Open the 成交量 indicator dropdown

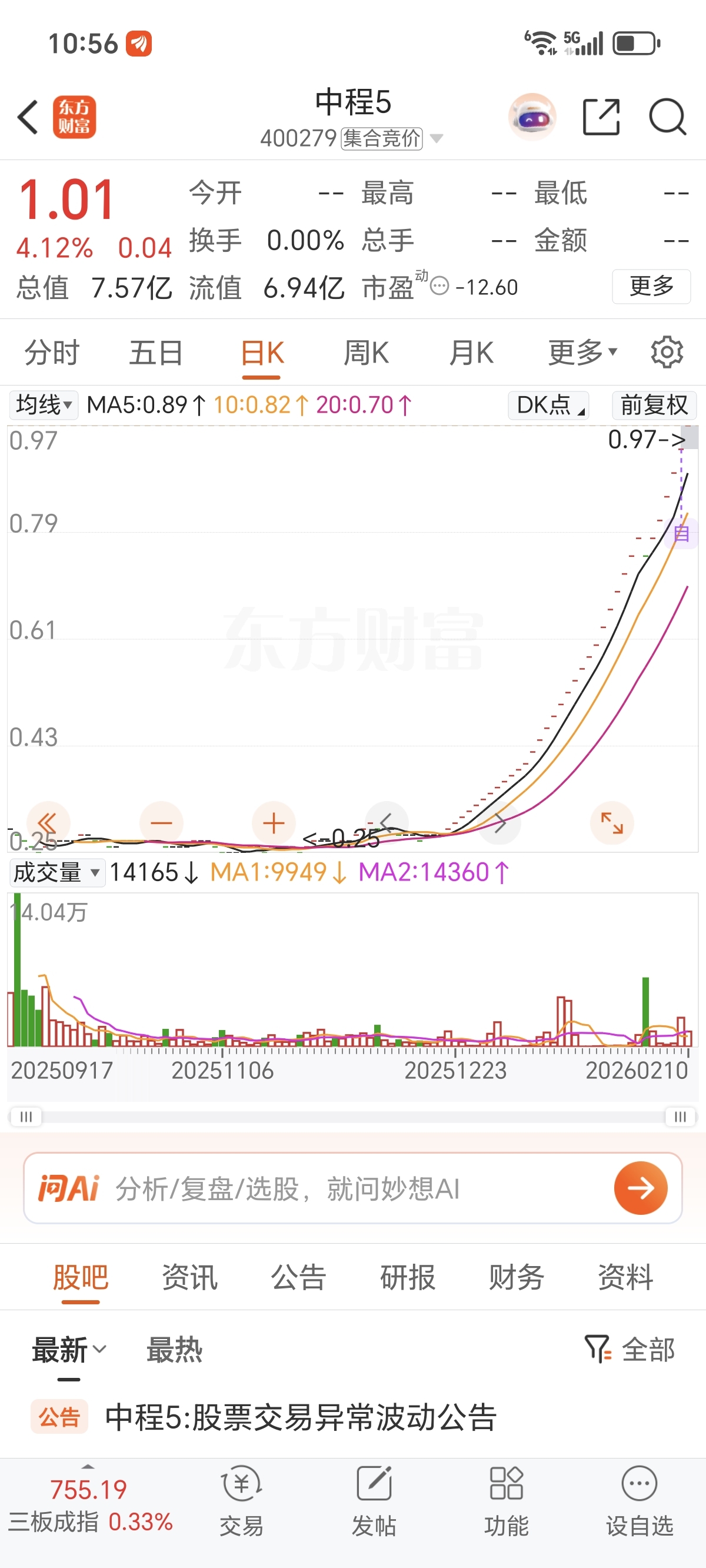pyautogui.click(x=56, y=872)
